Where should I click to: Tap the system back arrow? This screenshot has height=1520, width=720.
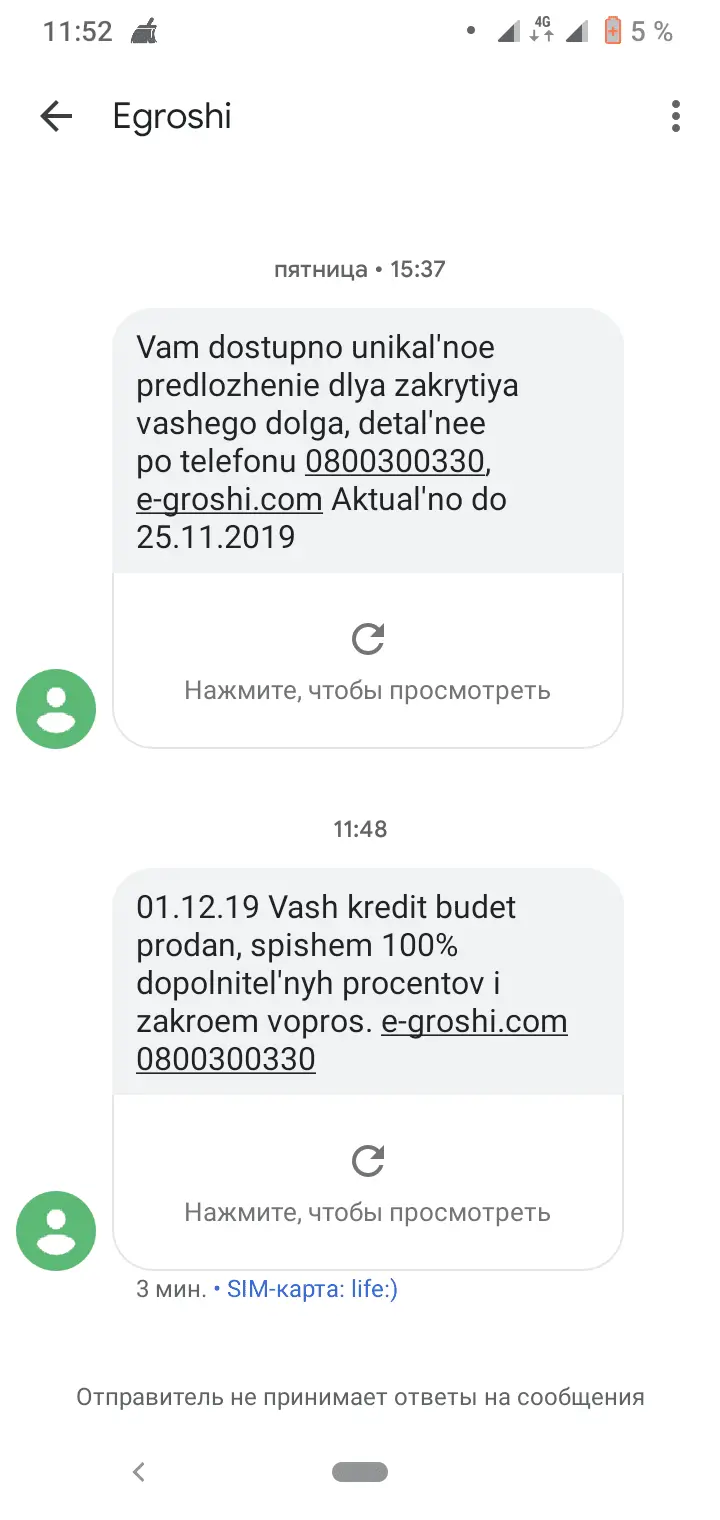coord(139,1471)
